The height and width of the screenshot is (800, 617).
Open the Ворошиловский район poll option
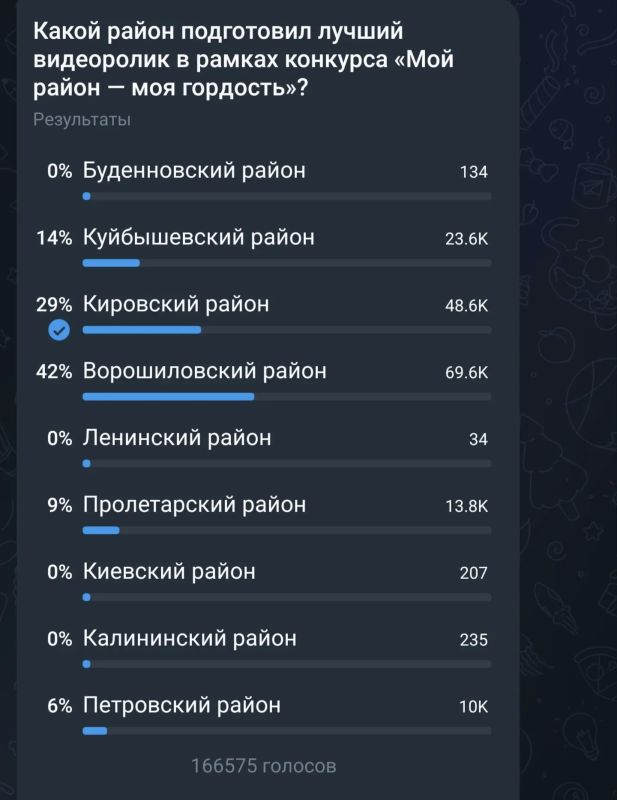[x=263, y=381]
